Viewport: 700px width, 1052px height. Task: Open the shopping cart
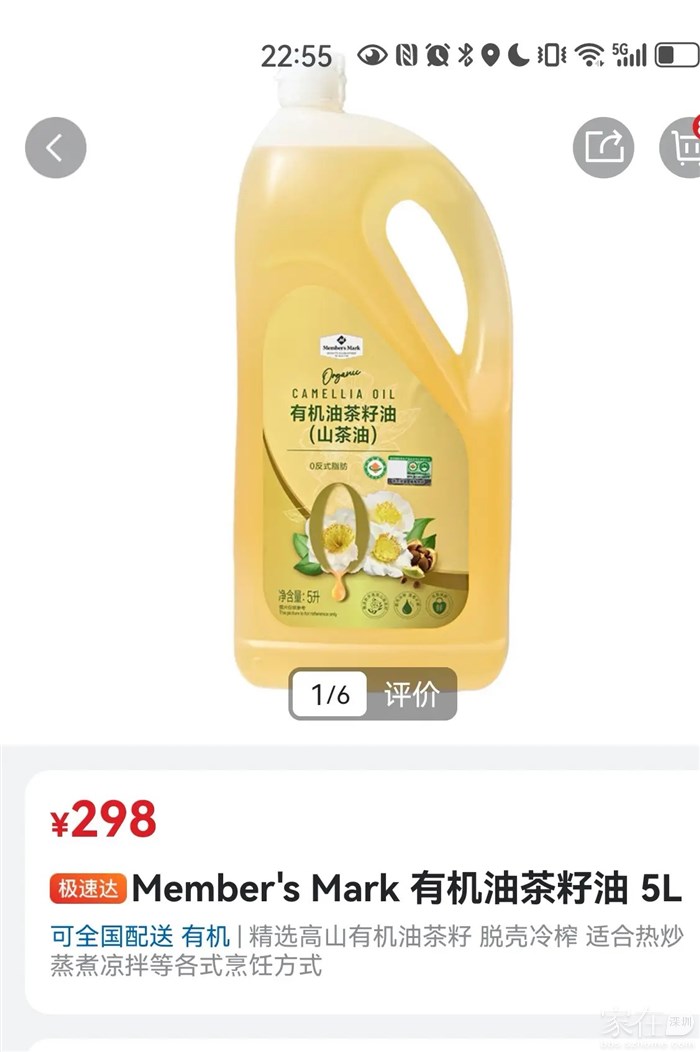point(684,149)
